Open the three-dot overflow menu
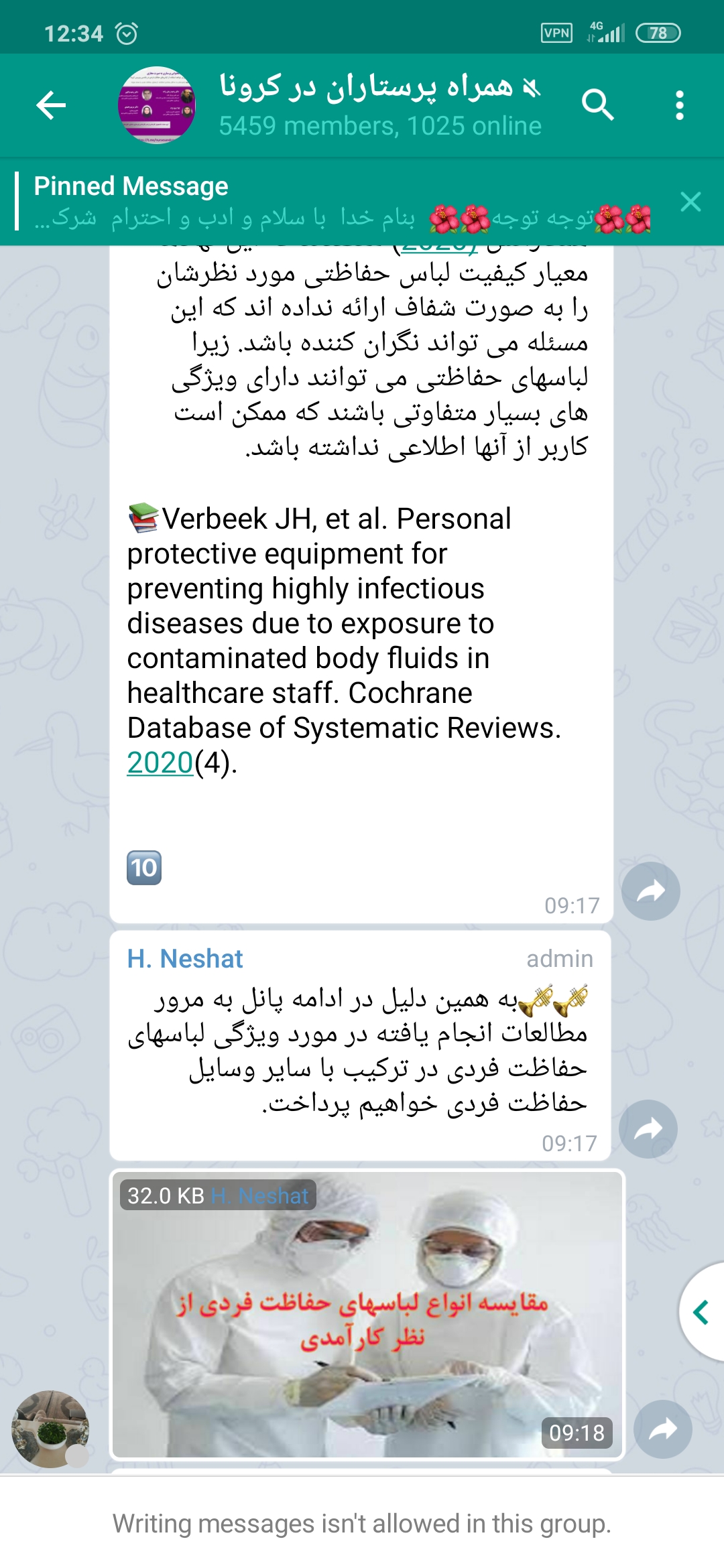724x1568 pixels. (679, 105)
